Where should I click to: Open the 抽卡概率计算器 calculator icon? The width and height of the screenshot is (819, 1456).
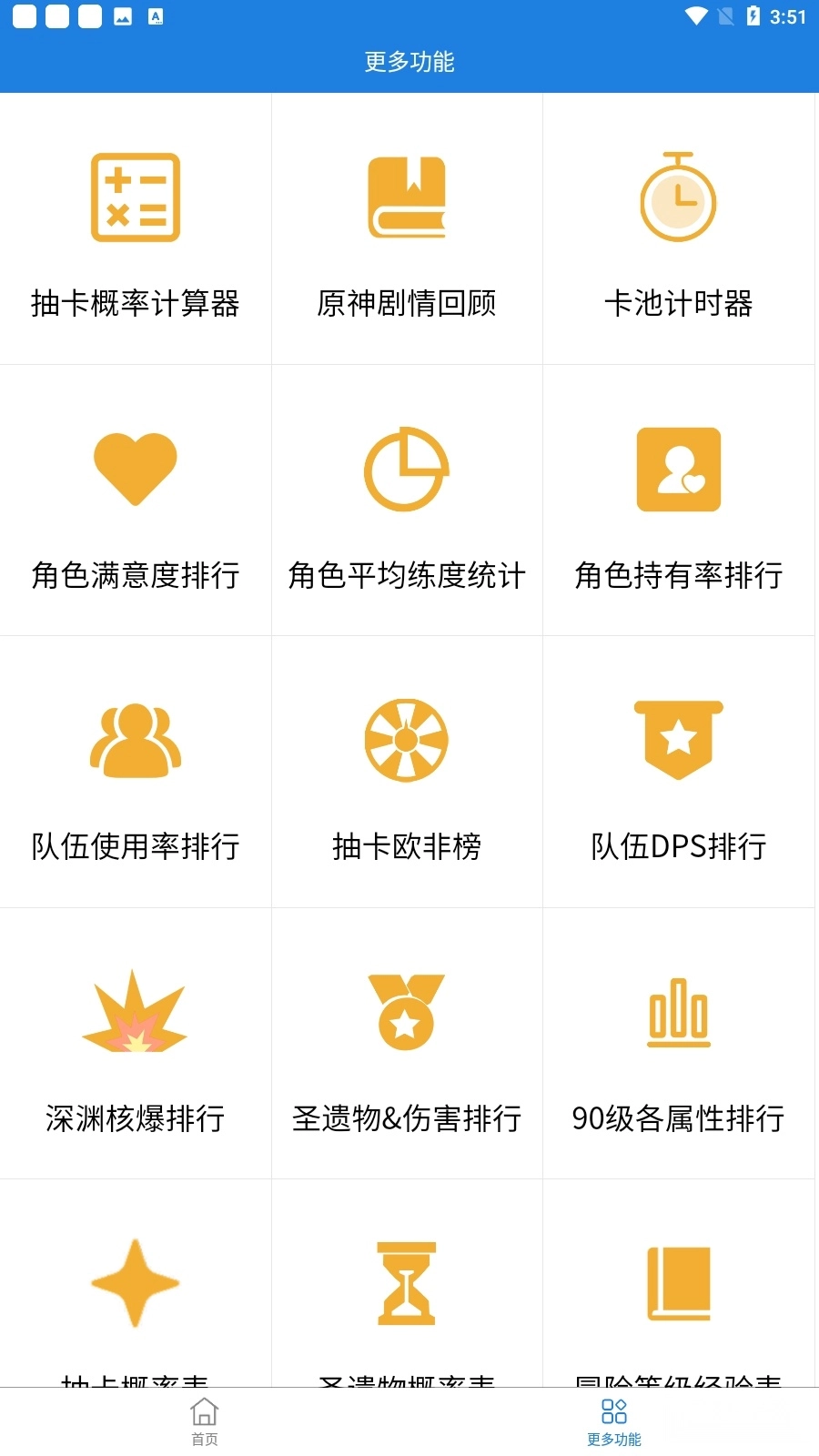click(135, 197)
